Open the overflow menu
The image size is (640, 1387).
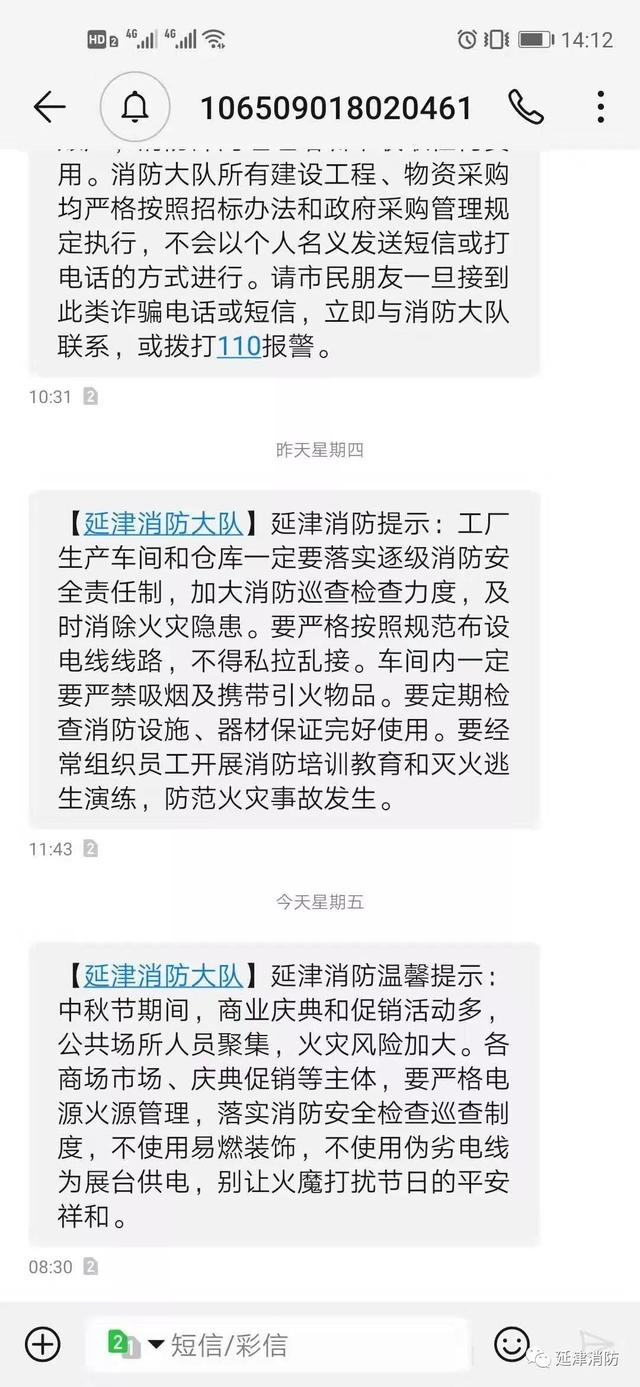tap(600, 107)
